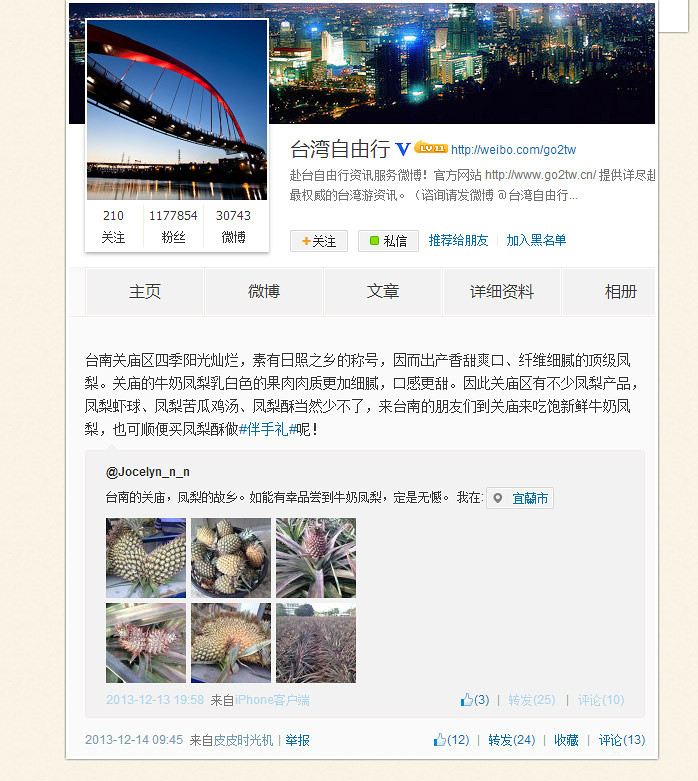The image size is (698, 781).
Task: Follow 台湾自由行 with the 关注 button
Action: point(319,241)
